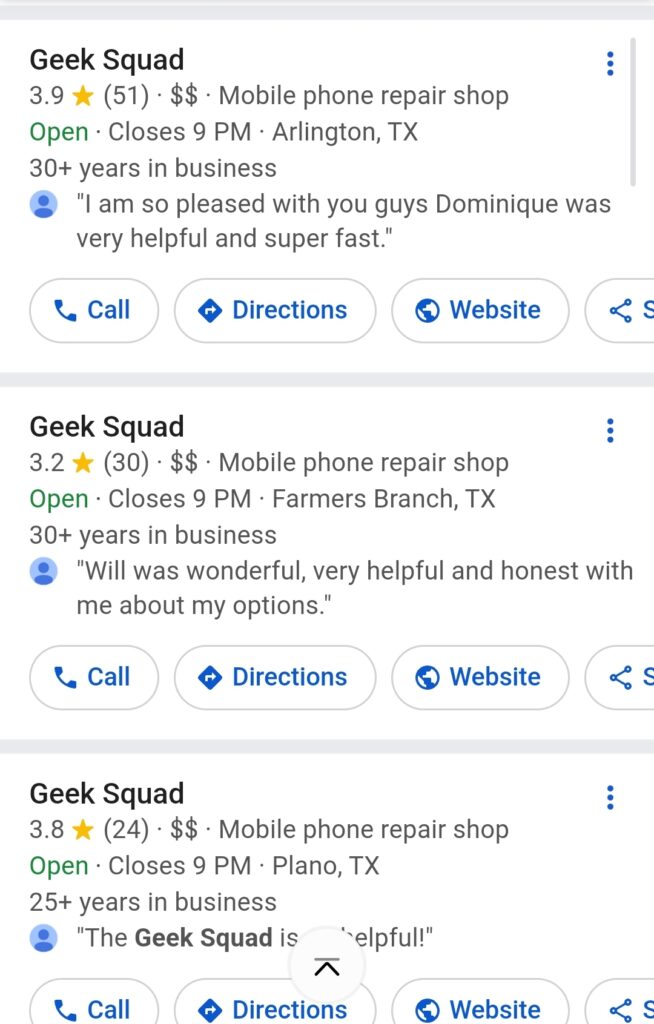Open the Plano, TX Geek Squad listing
The width and height of the screenshot is (654, 1024).
point(107,794)
